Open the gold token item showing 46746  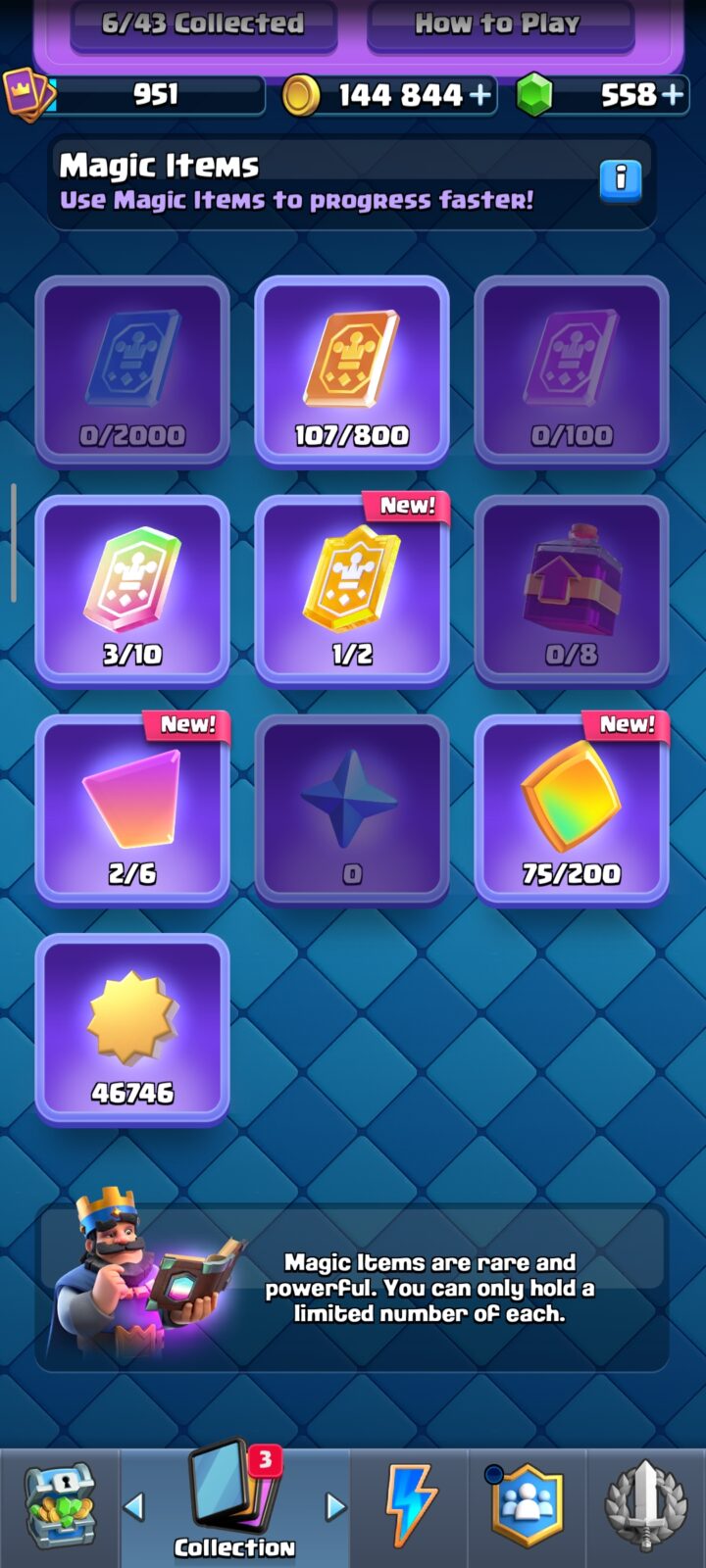pyautogui.click(x=132, y=1029)
